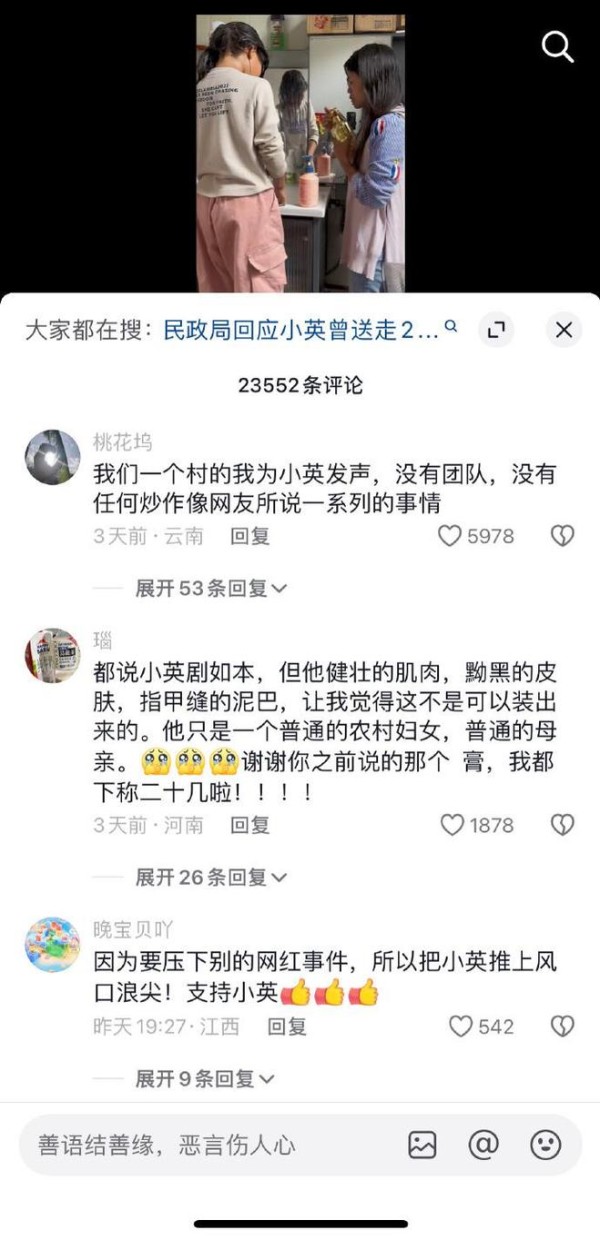Image resolution: width=600 pixels, height=1240 pixels.
Task: Like 桃花坞's comment
Action: 476,536
